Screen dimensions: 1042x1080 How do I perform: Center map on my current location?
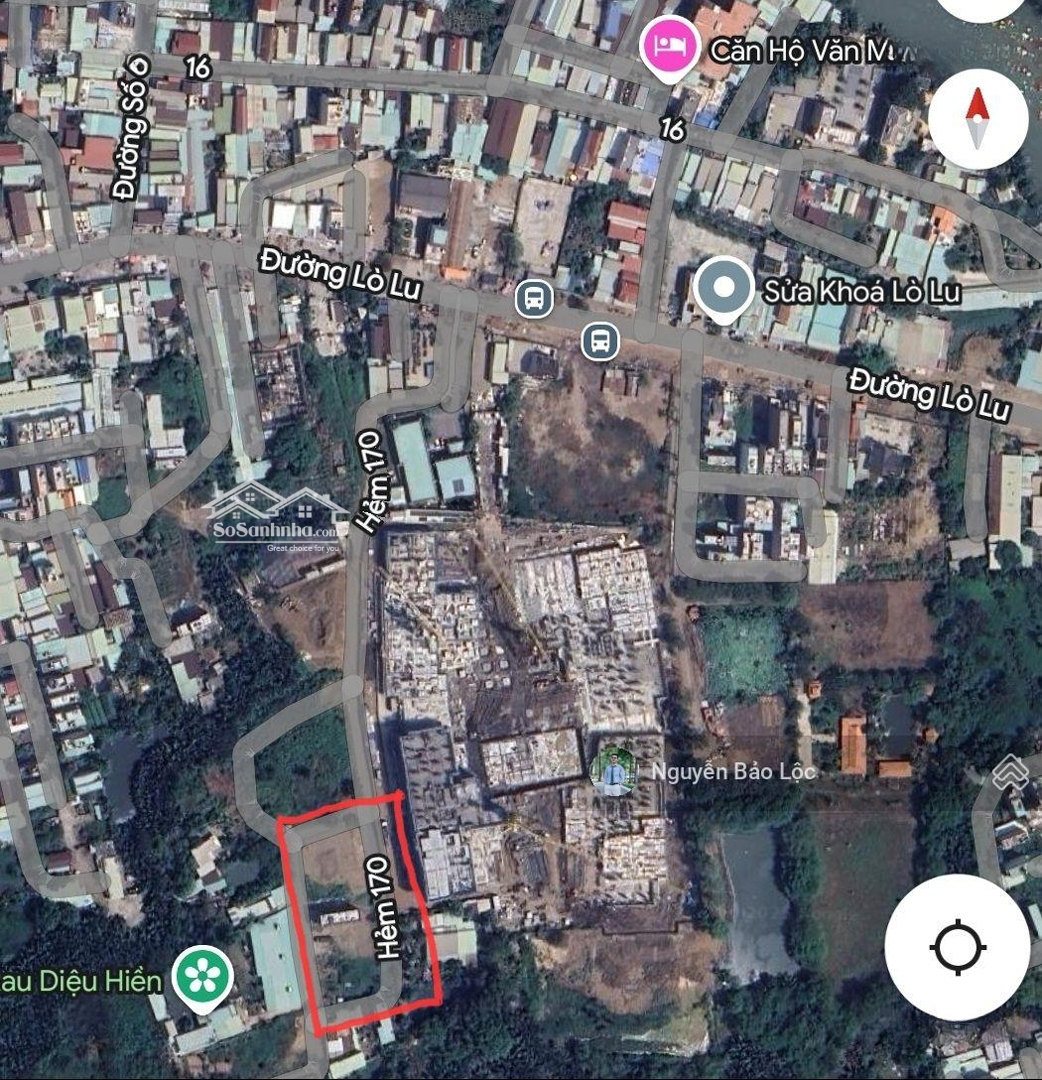pos(957,946)
